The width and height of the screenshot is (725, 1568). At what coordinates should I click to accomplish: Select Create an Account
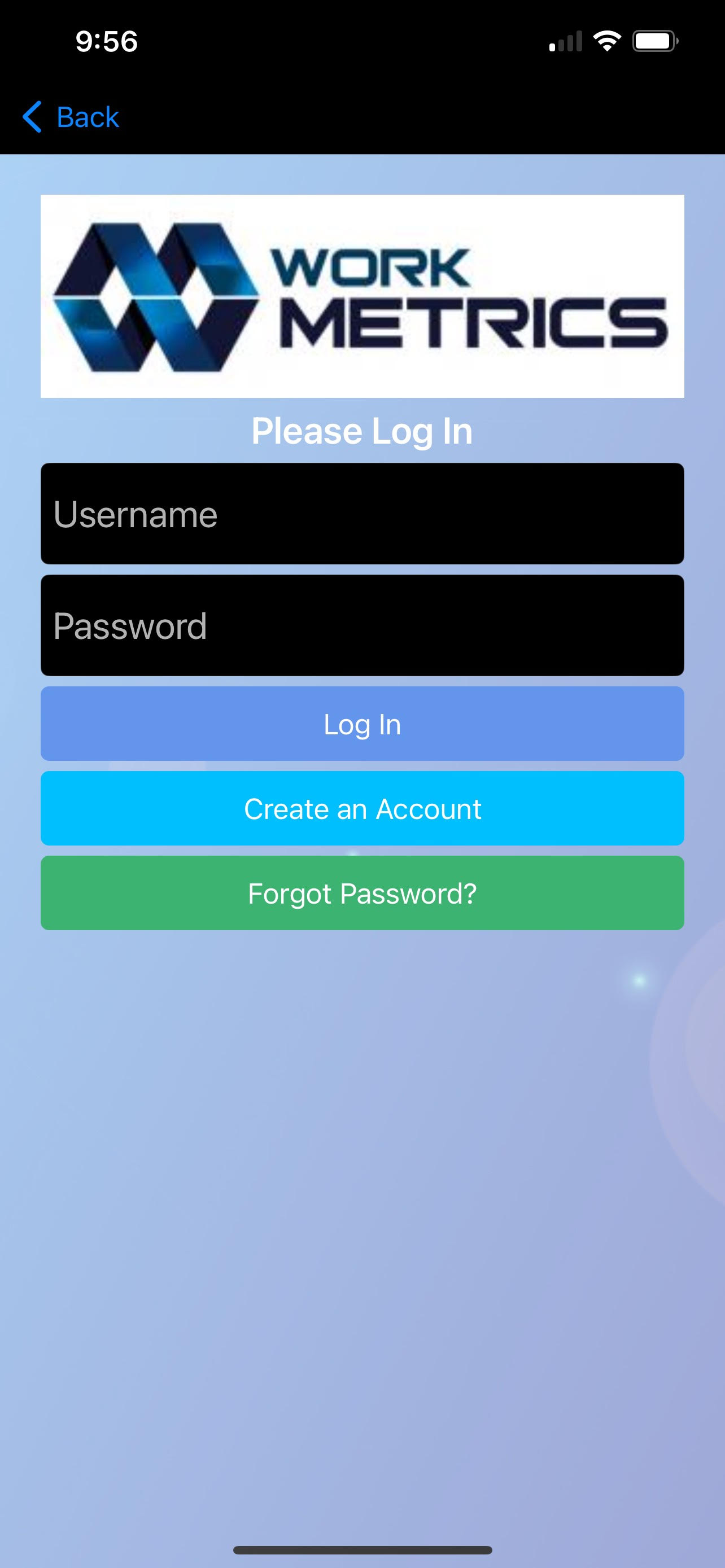pyautogui.click(x=362, y=808)
